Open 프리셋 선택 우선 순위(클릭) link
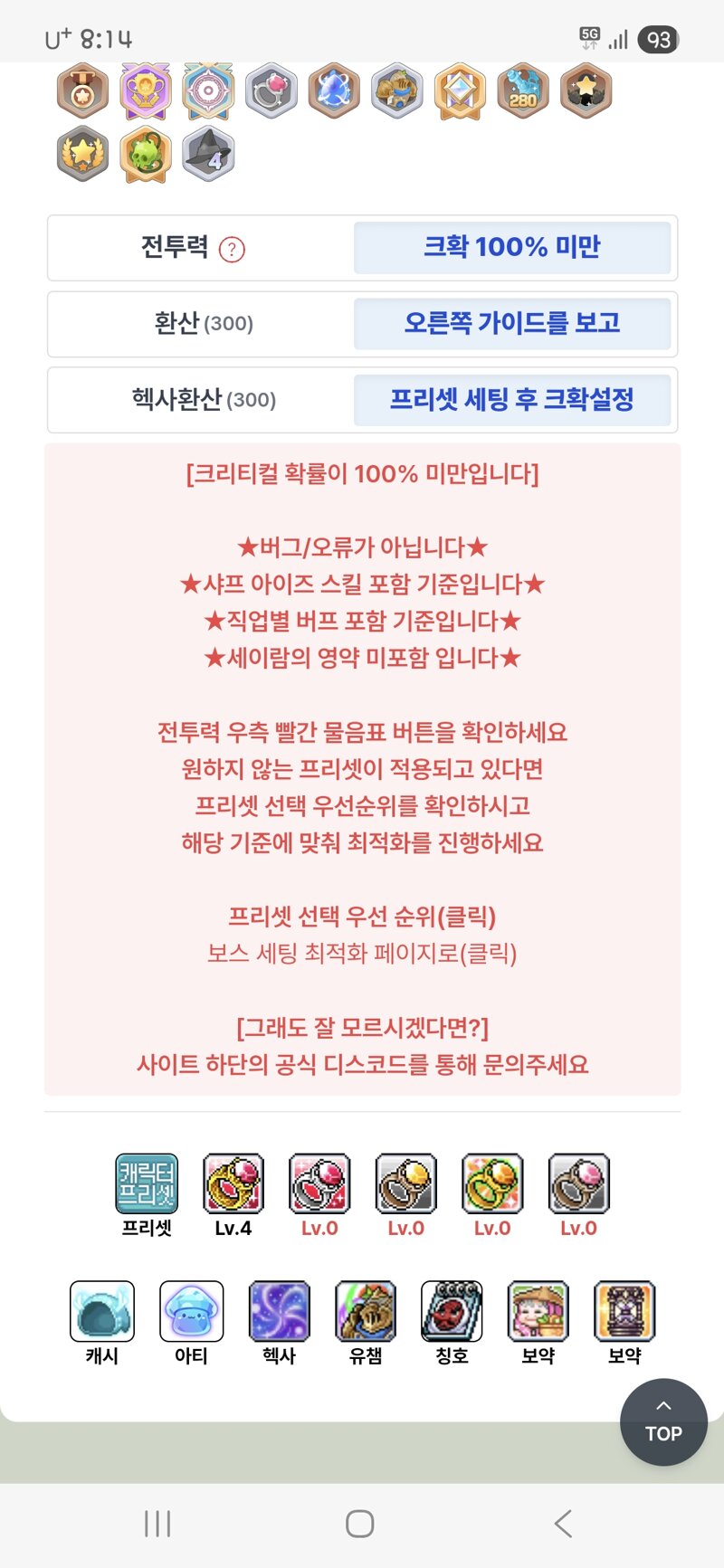Viewport: 724px width, 1568px height. (362, 917)
